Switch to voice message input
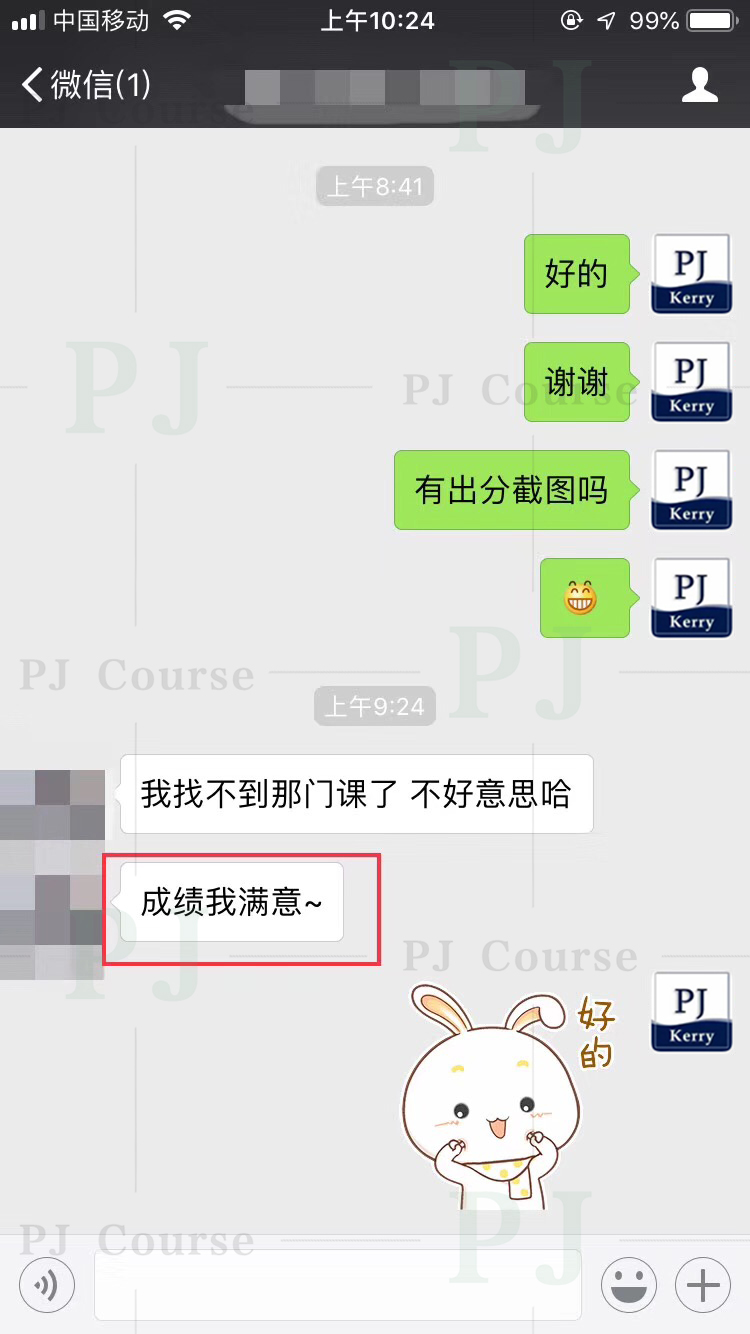The image size is (750, 1334). 47,1284
